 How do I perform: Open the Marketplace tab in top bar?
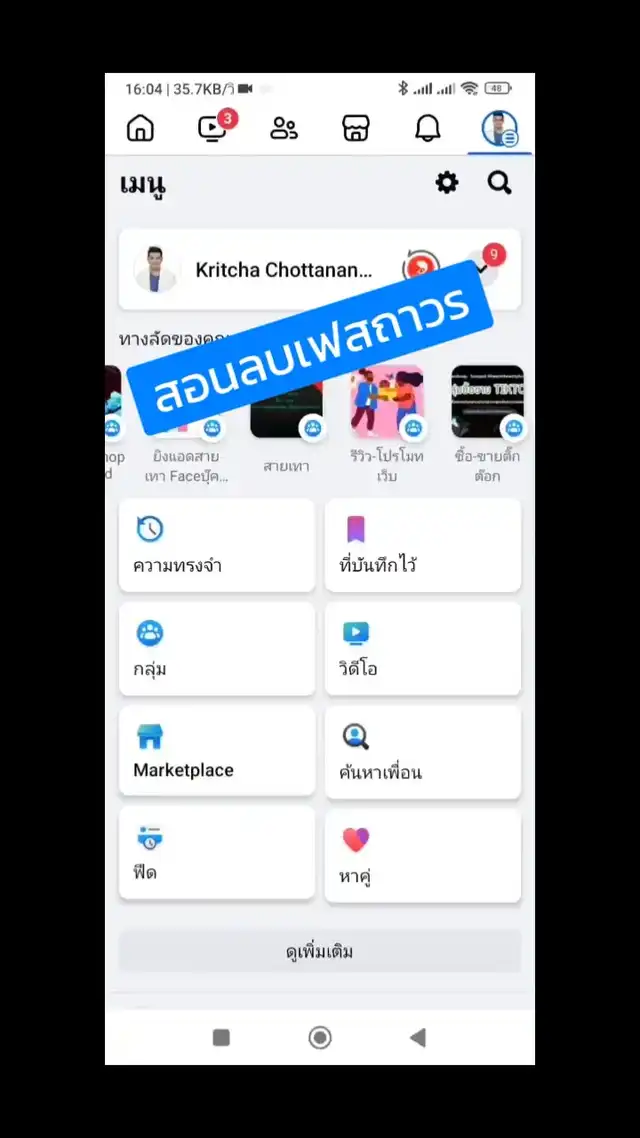point(356,128)
